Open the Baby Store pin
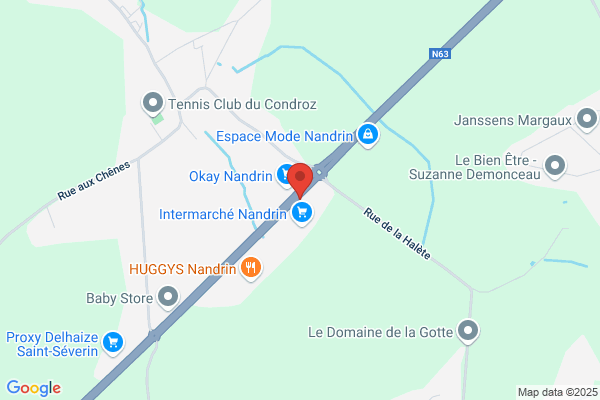Screen dimensions: 600x400 pyautogui.click(x=168, y=297)
